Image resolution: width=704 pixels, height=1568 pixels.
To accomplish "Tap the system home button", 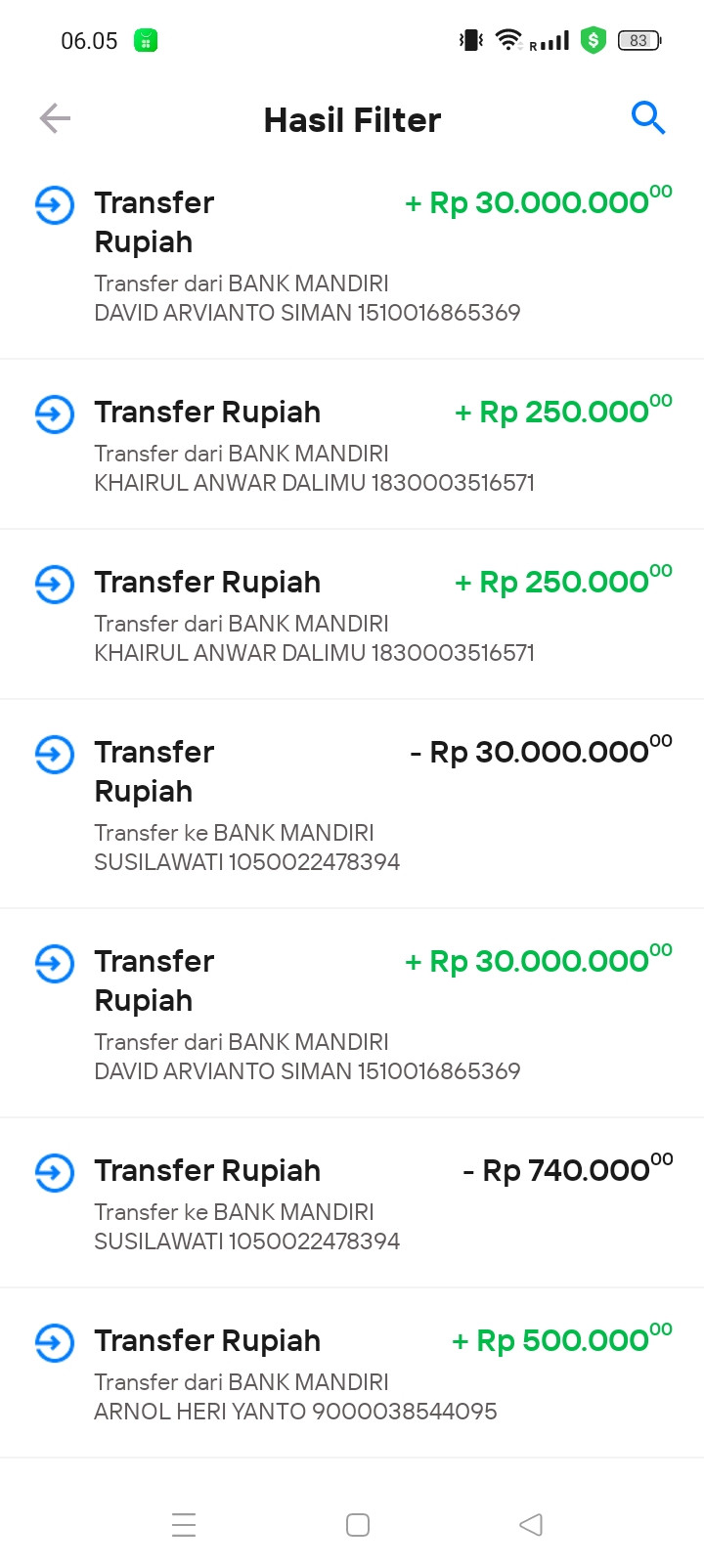I will [x=358, y=1525].
